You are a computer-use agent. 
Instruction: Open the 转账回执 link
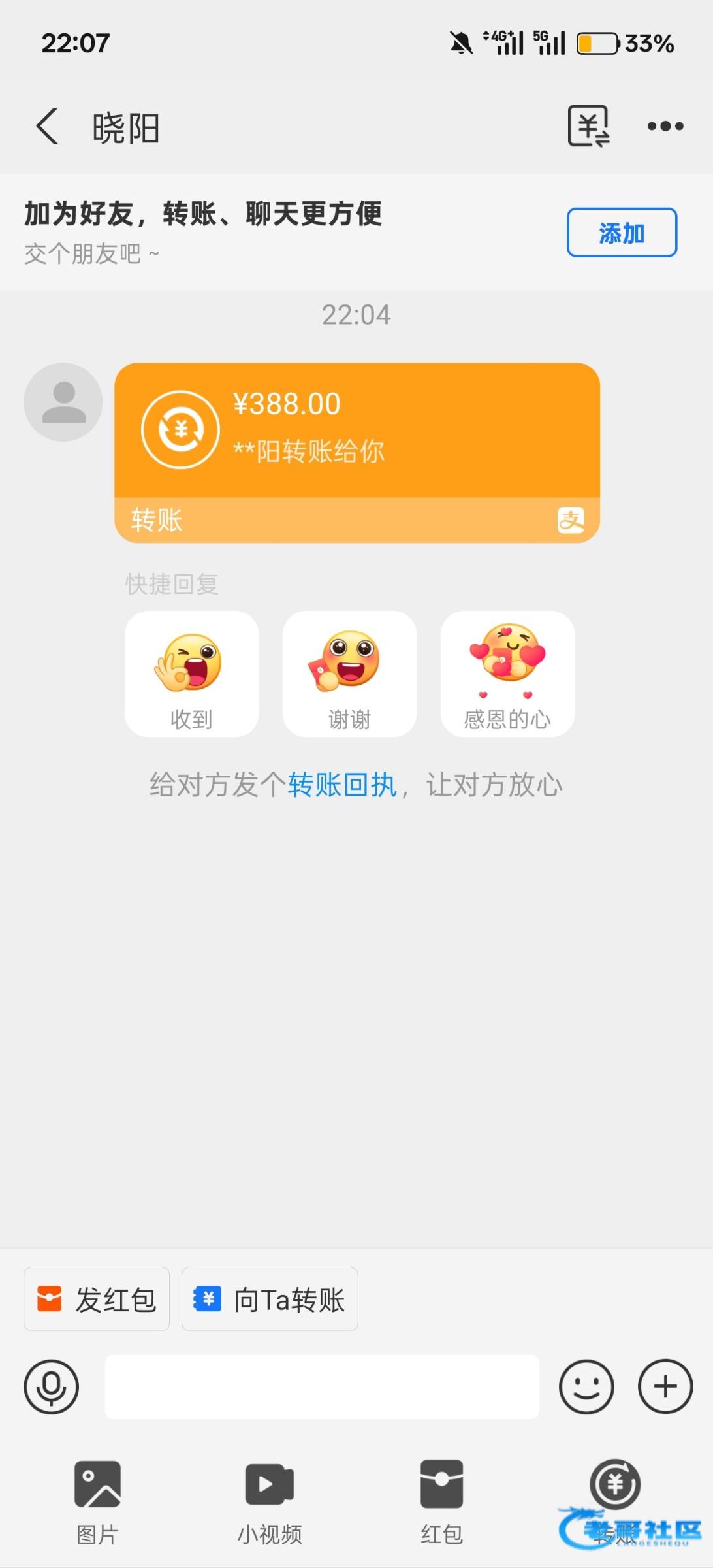click(x=341, y=785)
